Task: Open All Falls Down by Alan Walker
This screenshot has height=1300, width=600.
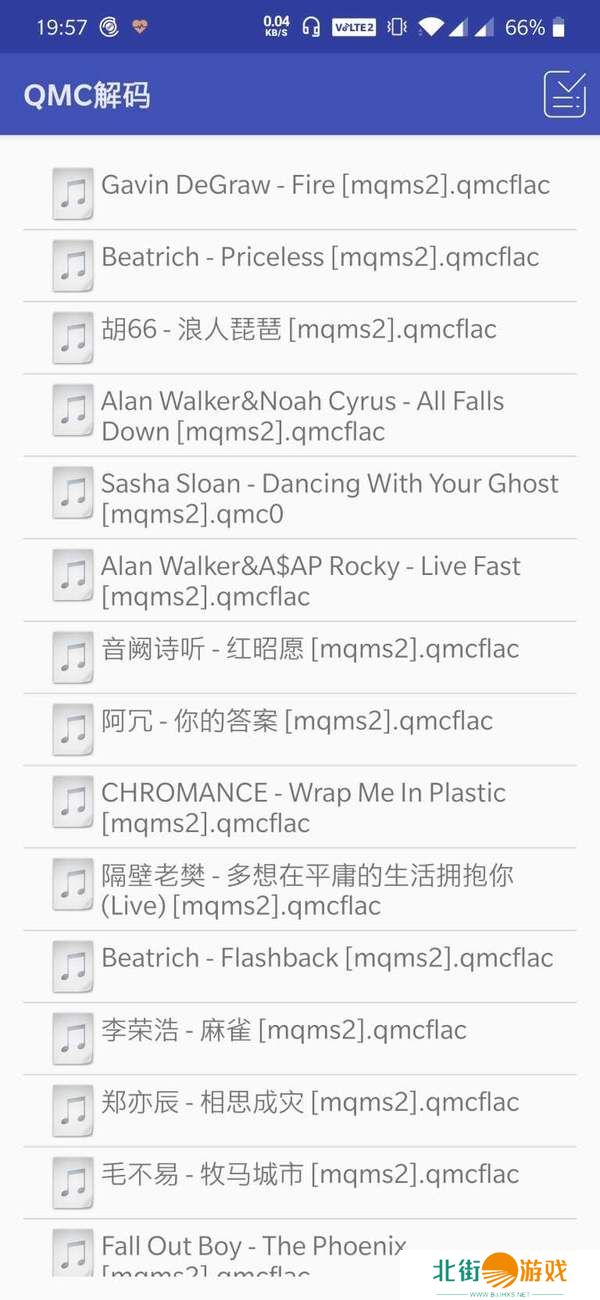Action: [x=302, y=416]
